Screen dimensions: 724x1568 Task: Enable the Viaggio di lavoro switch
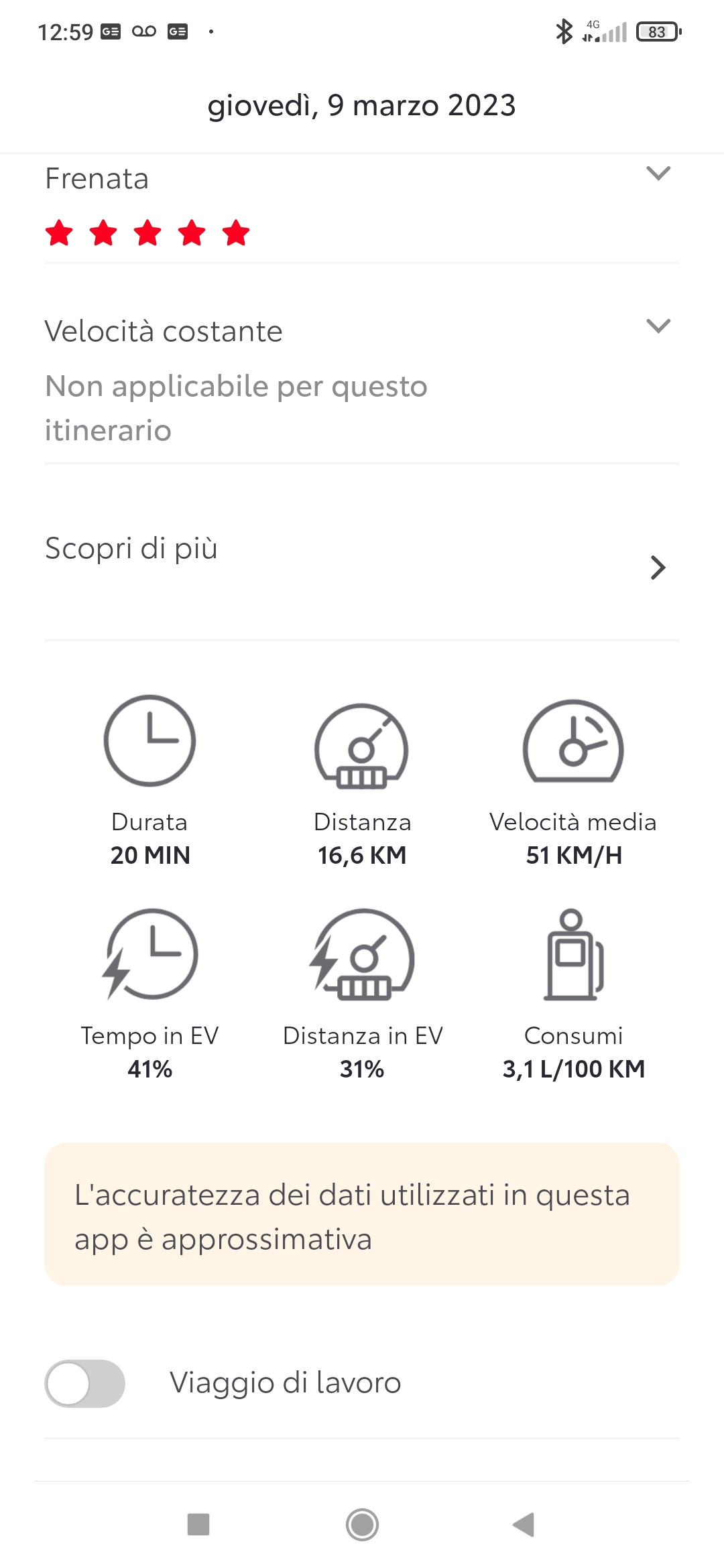tap(85, 1383)
